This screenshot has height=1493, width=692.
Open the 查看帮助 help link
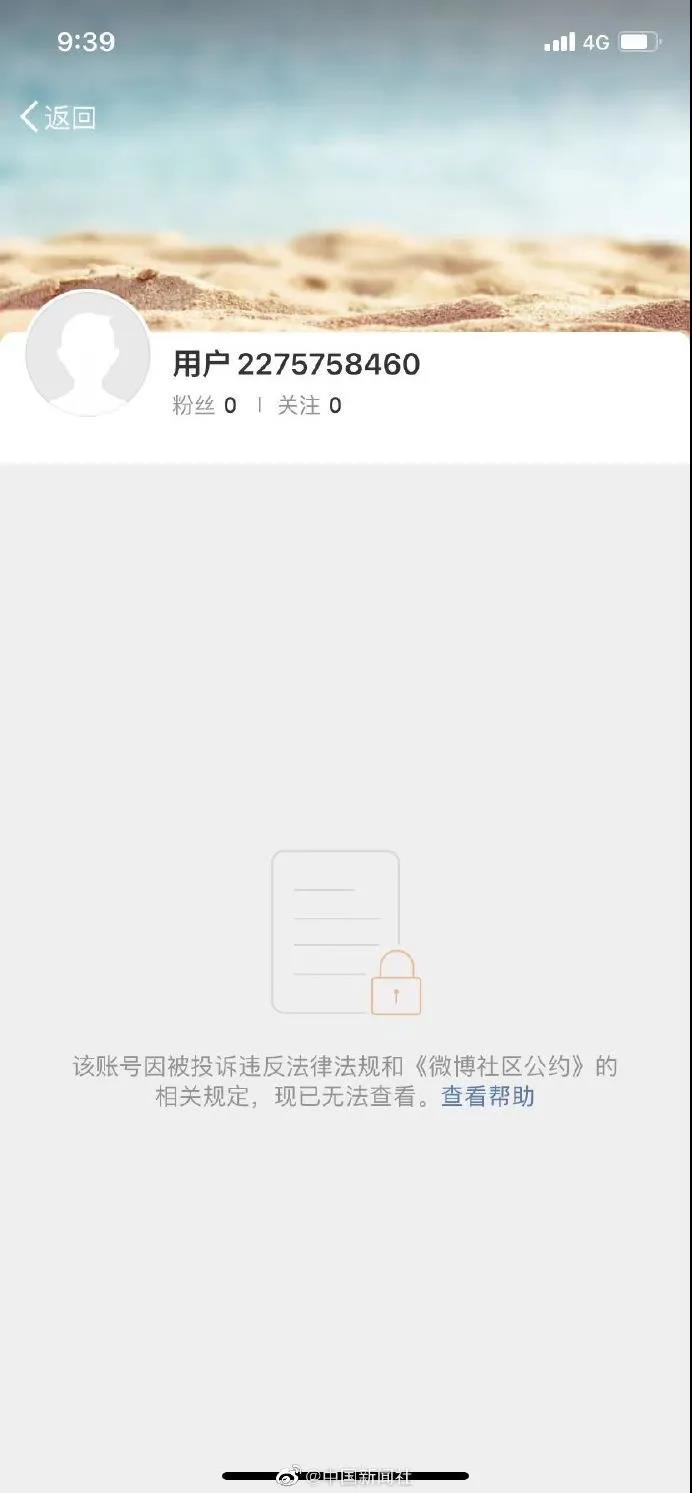click(x=488, y=1097)
